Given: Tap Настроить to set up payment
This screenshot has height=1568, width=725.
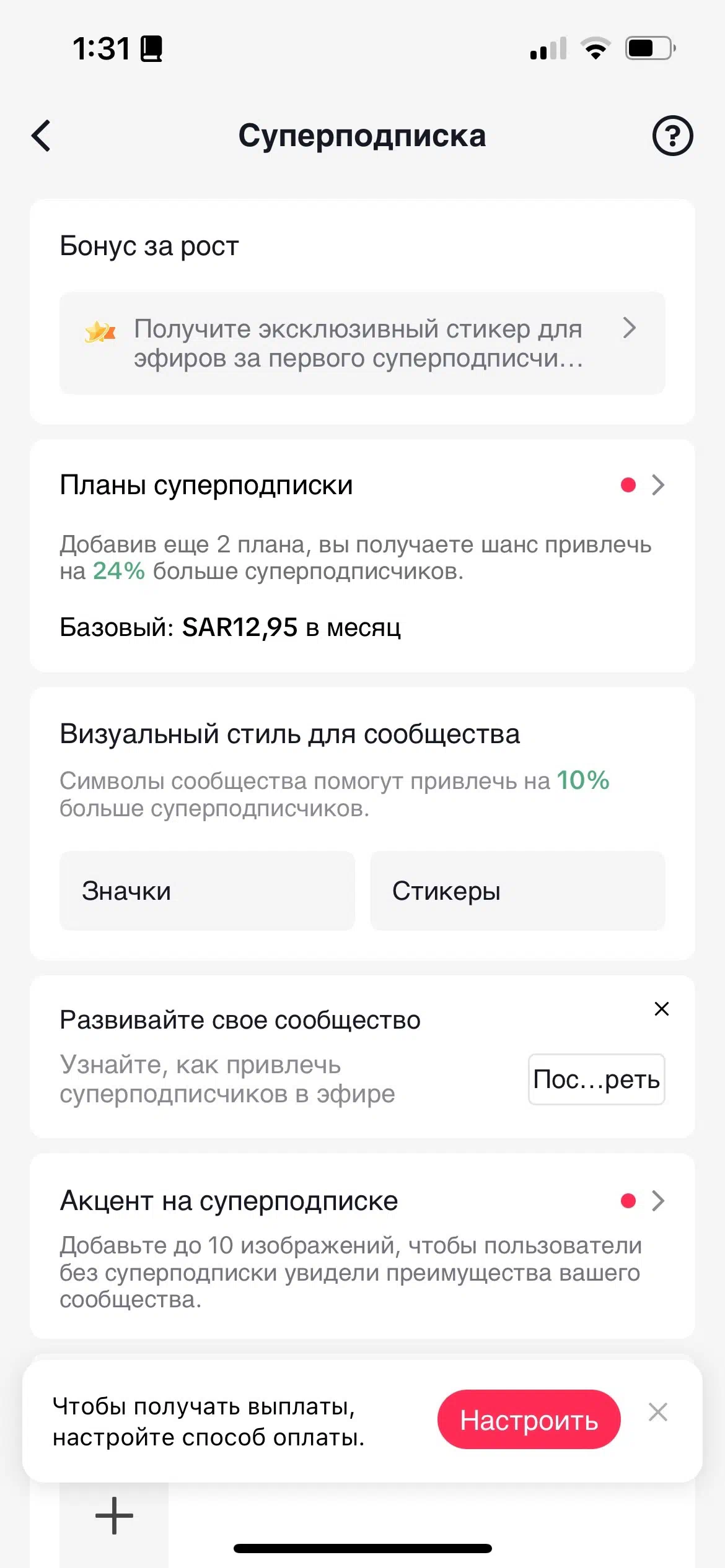Looking at the screenshot, I should tap(529, 1419).
